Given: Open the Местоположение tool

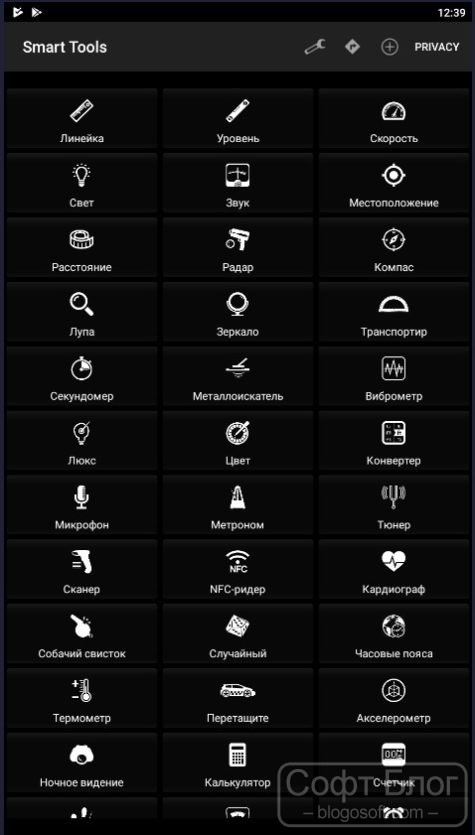Looking at the screenshot, I should 394,183.
